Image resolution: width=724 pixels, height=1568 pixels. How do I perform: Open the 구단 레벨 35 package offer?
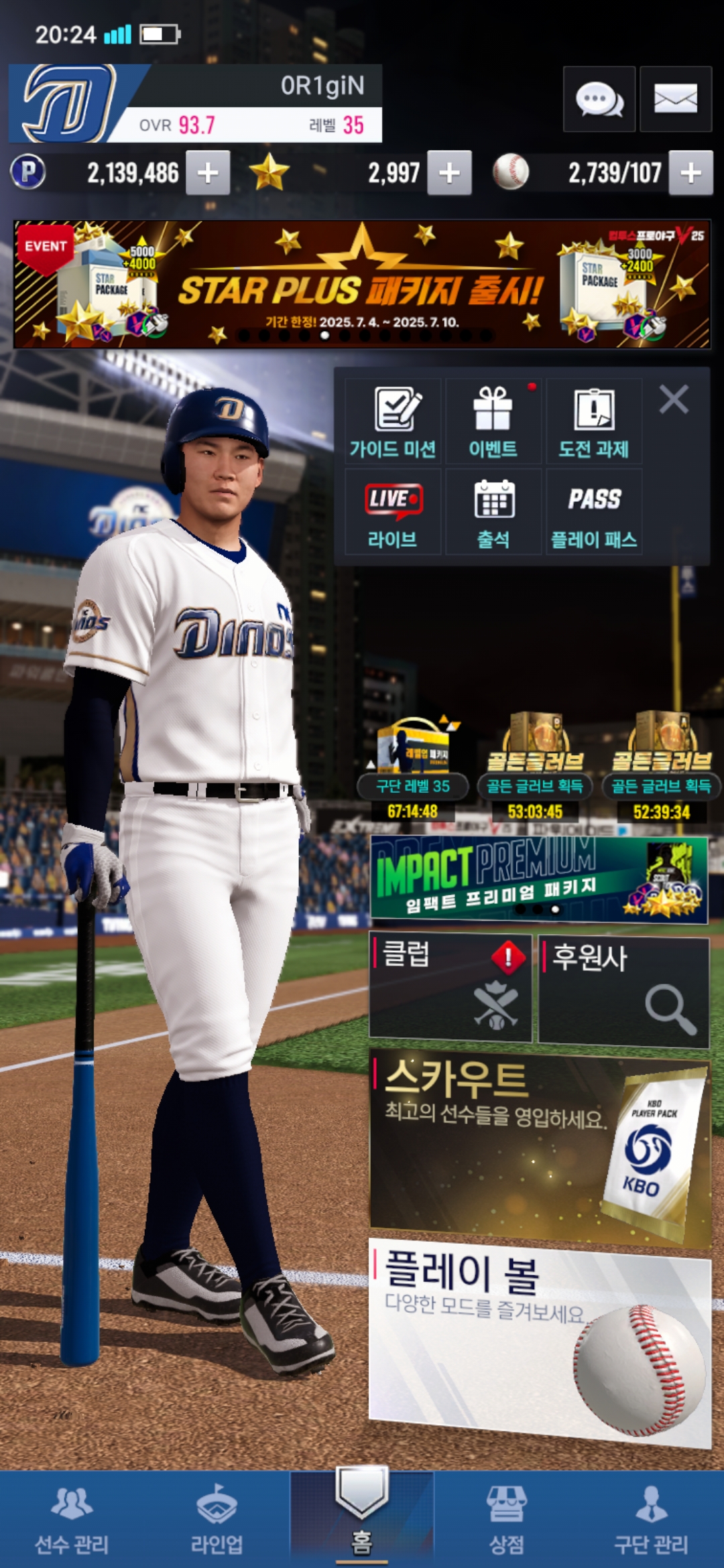tap(413, 764)
